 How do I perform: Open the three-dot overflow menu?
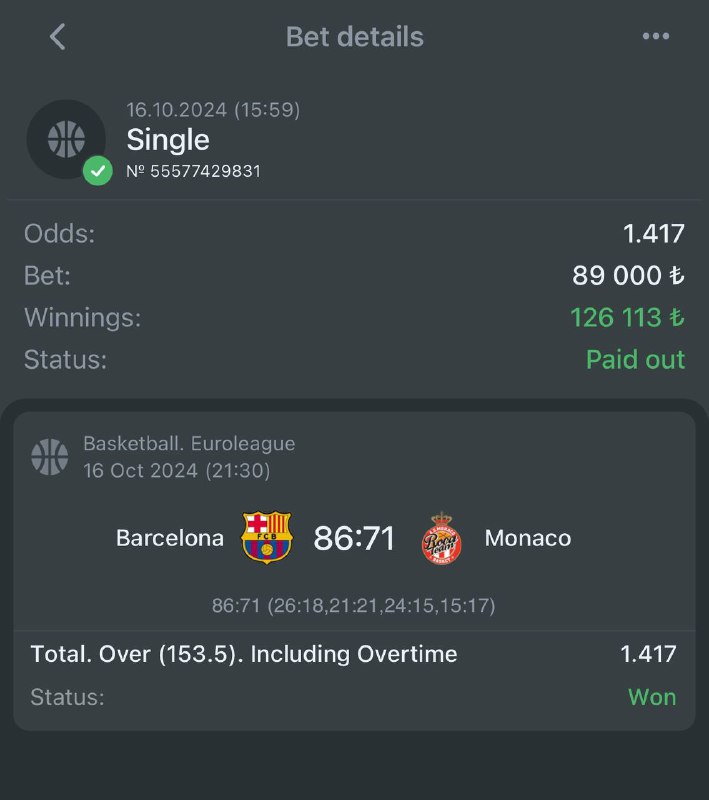point(655,37)
